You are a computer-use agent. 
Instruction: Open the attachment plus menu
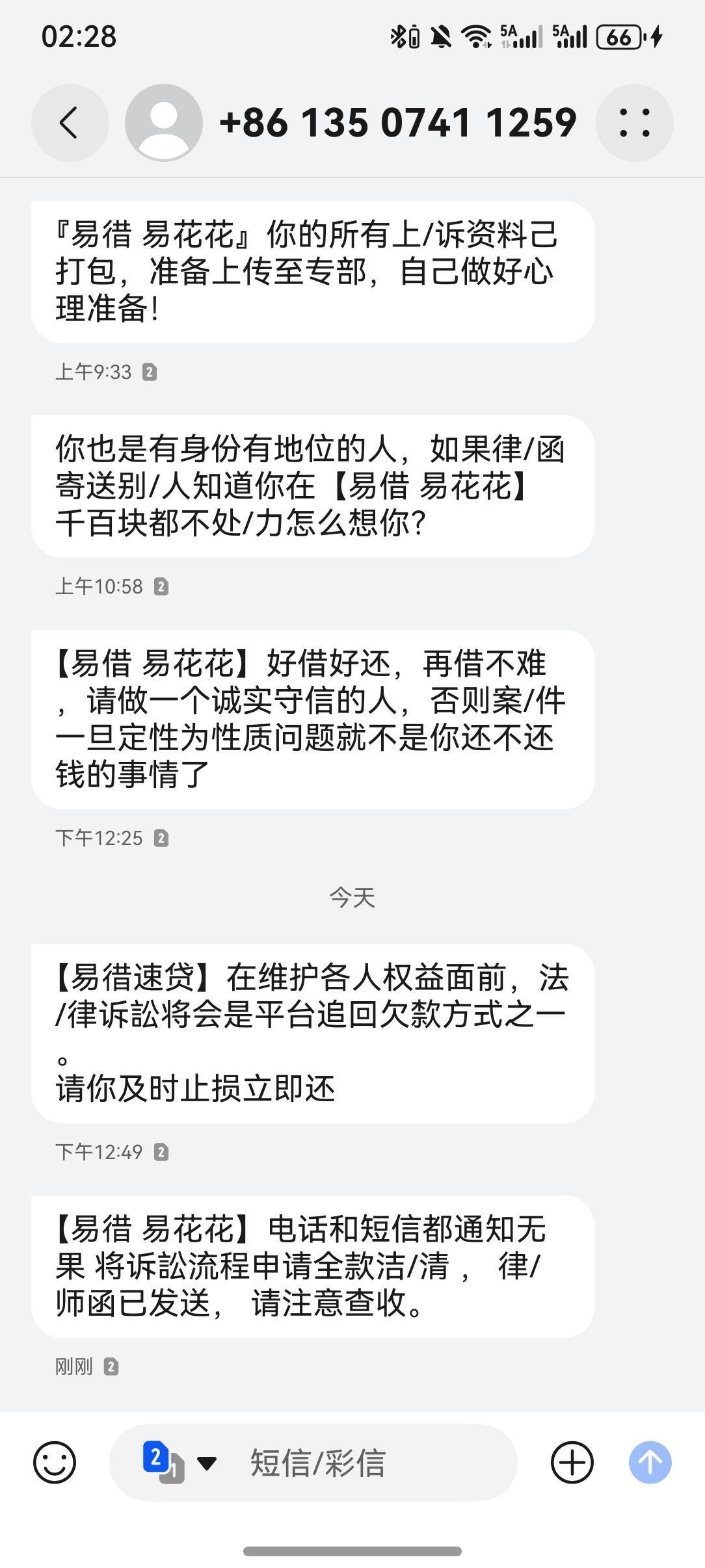(572, 1463)
